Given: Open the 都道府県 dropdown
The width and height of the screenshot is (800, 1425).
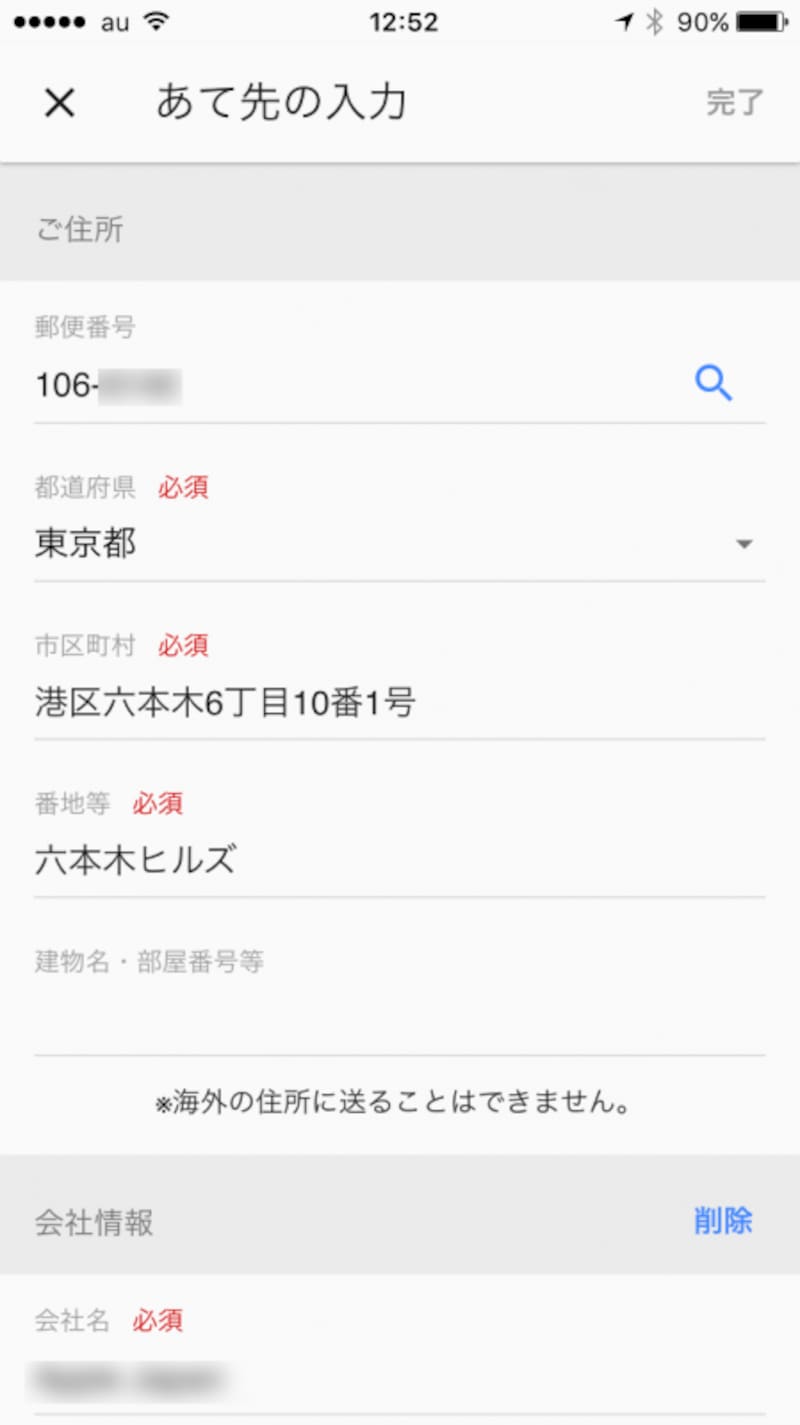Looking at the screenshot, I should click(x=400, y=544).
